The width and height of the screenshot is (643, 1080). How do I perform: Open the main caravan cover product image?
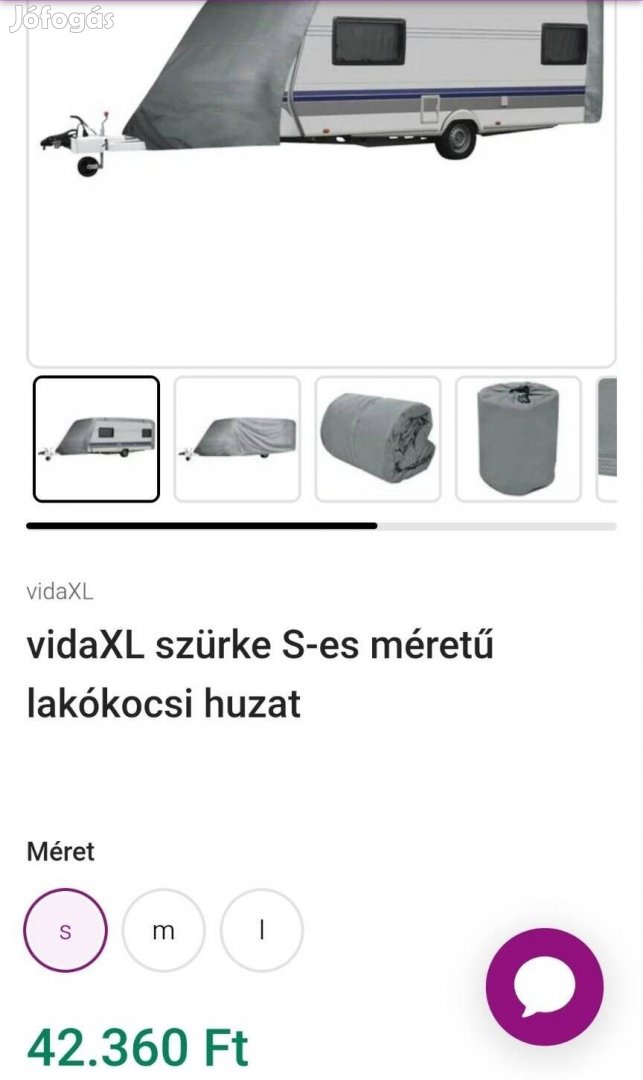(321, 180)
